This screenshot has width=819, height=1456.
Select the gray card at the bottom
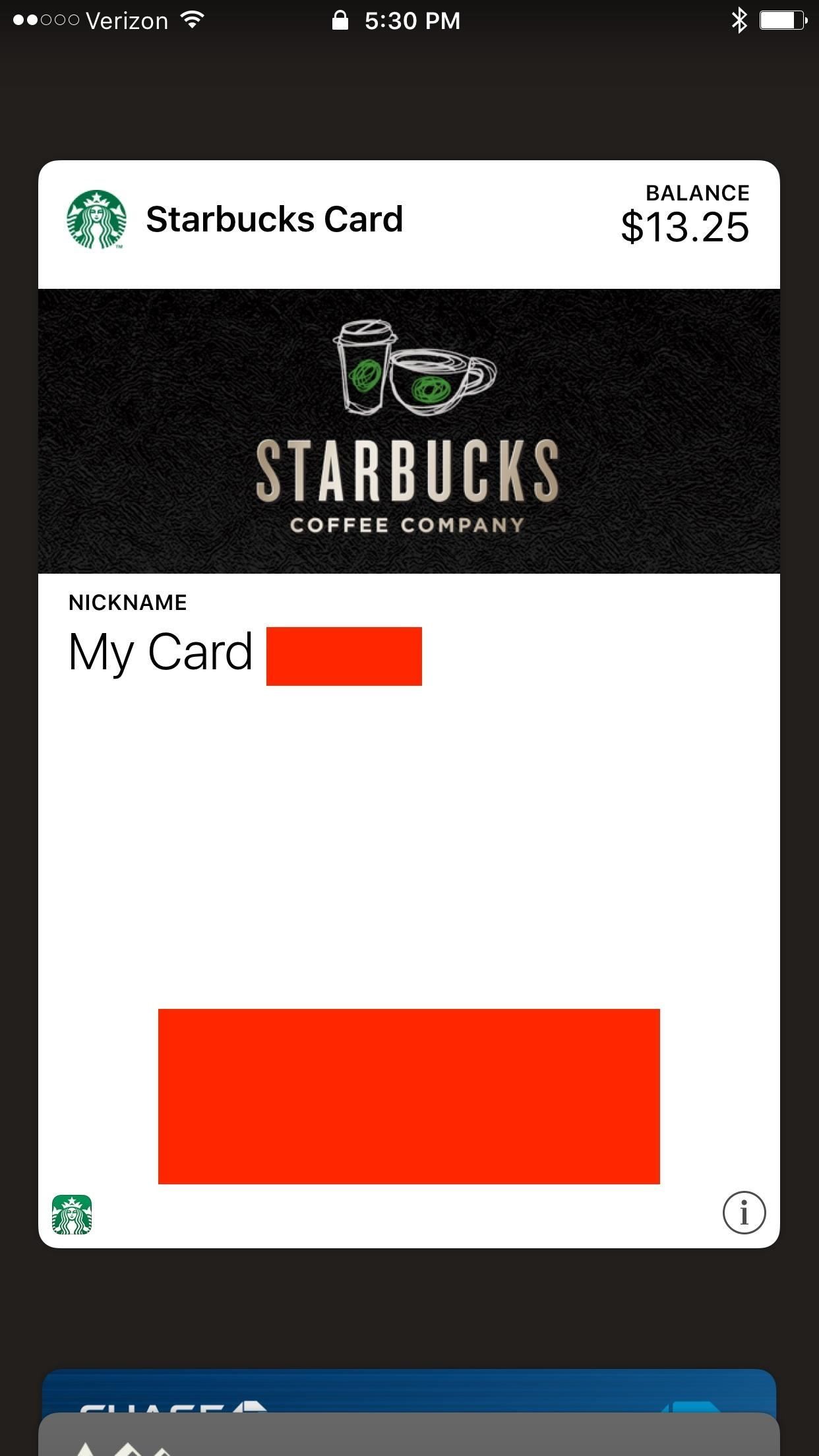409,1436
